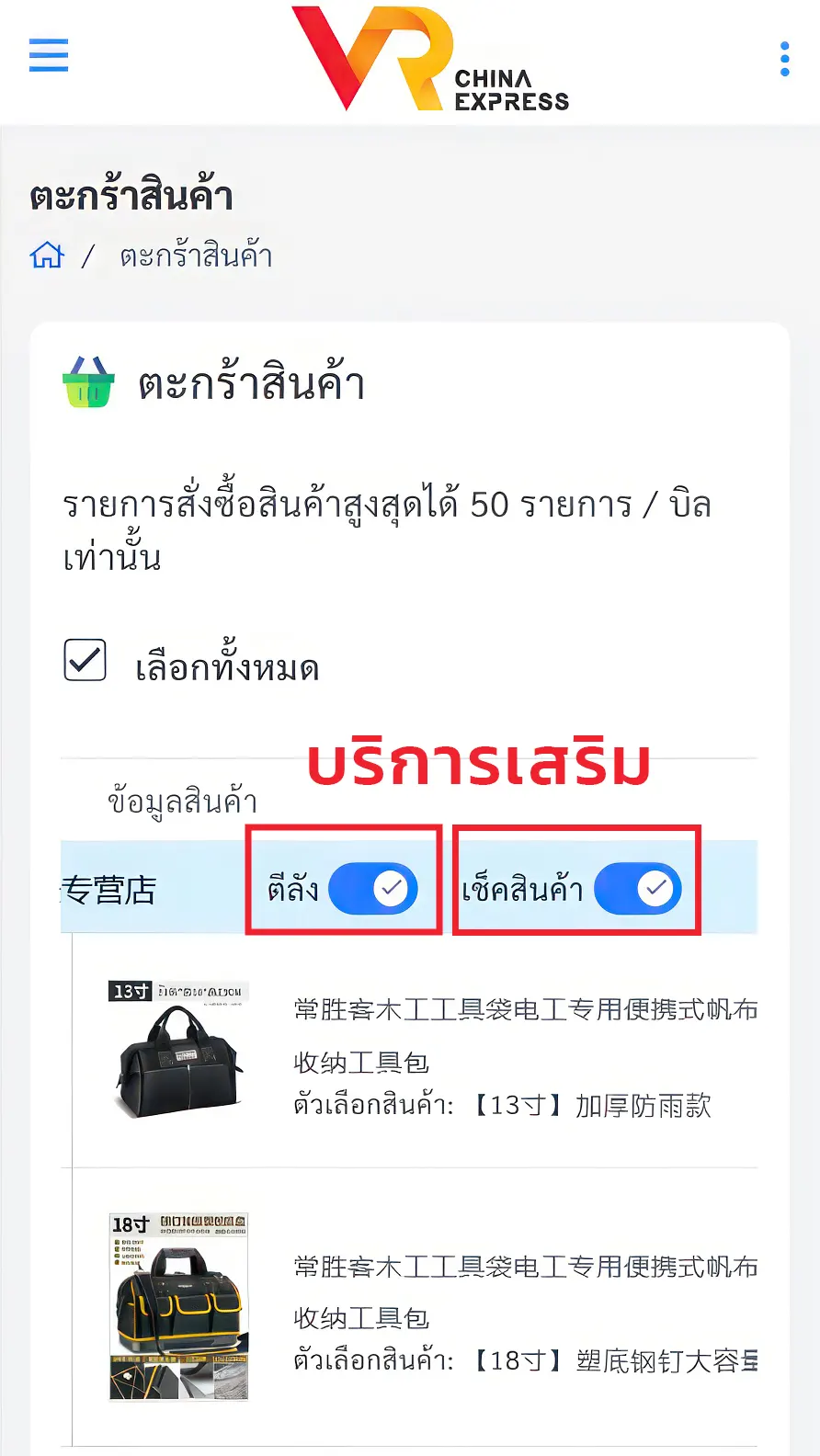
Task: Open the hamburger drawer menu
Action: coord(49,55)
